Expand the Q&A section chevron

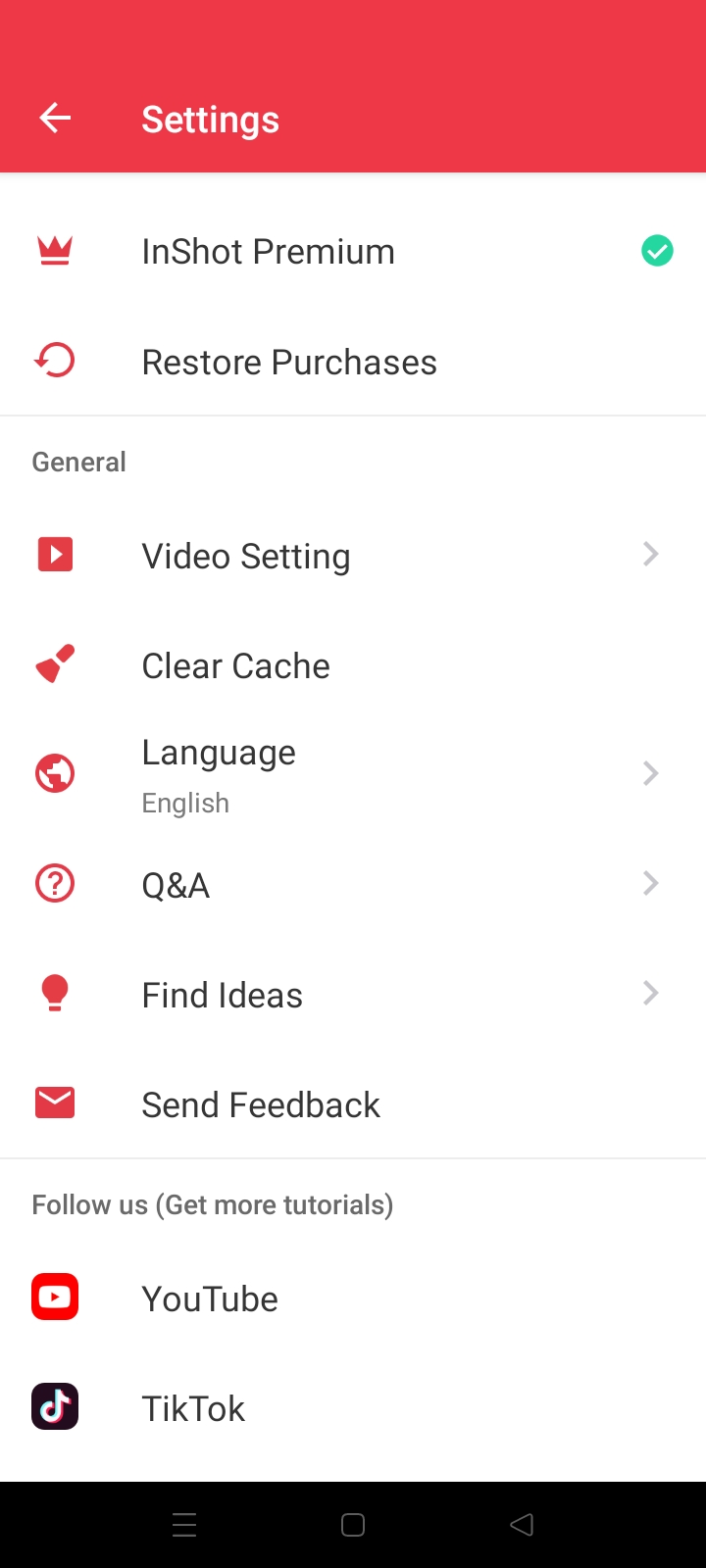point(650,883)
